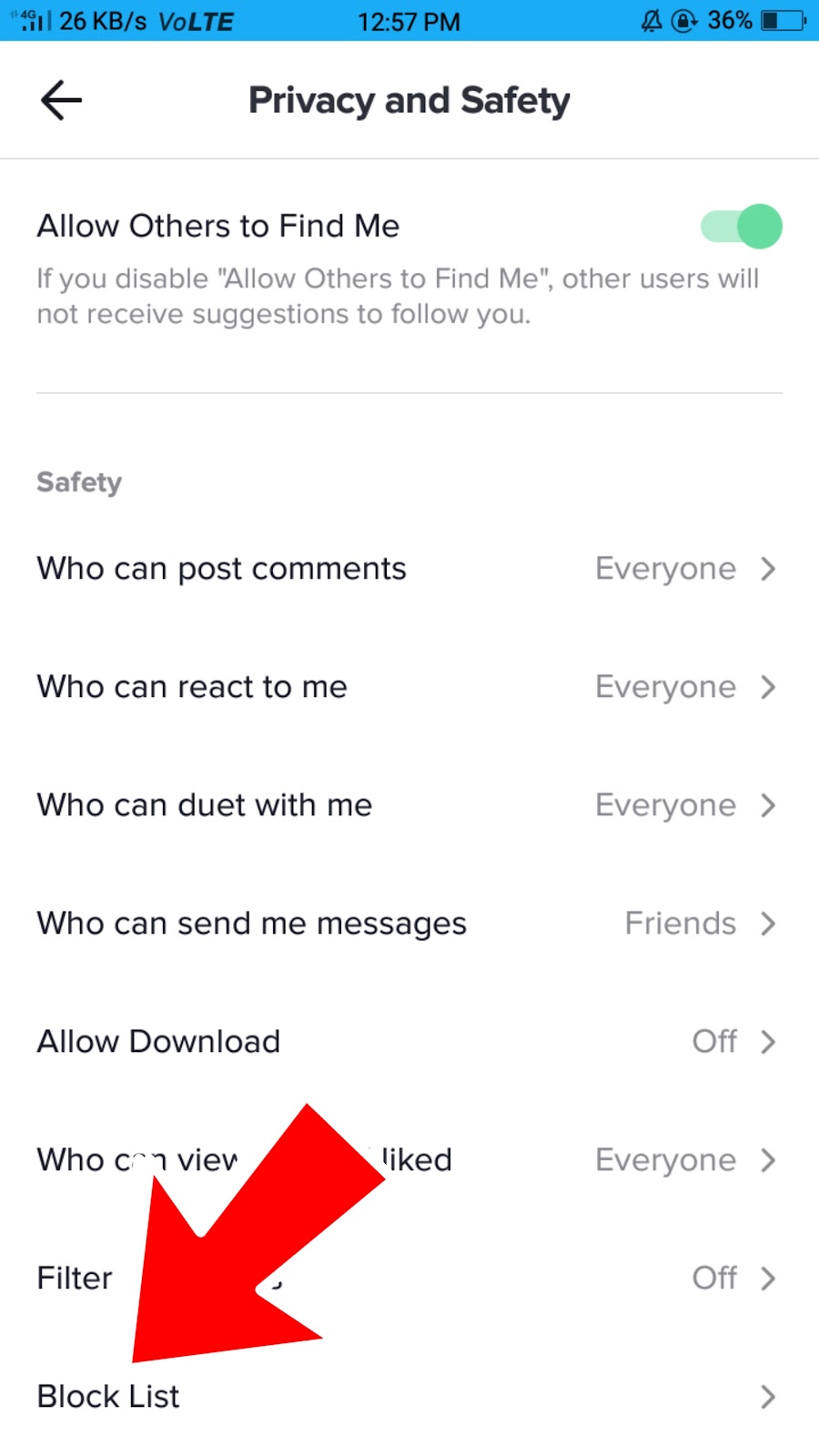Open the Block List
Viewport: 819px width, 1456px height.
pos(409,1397)
